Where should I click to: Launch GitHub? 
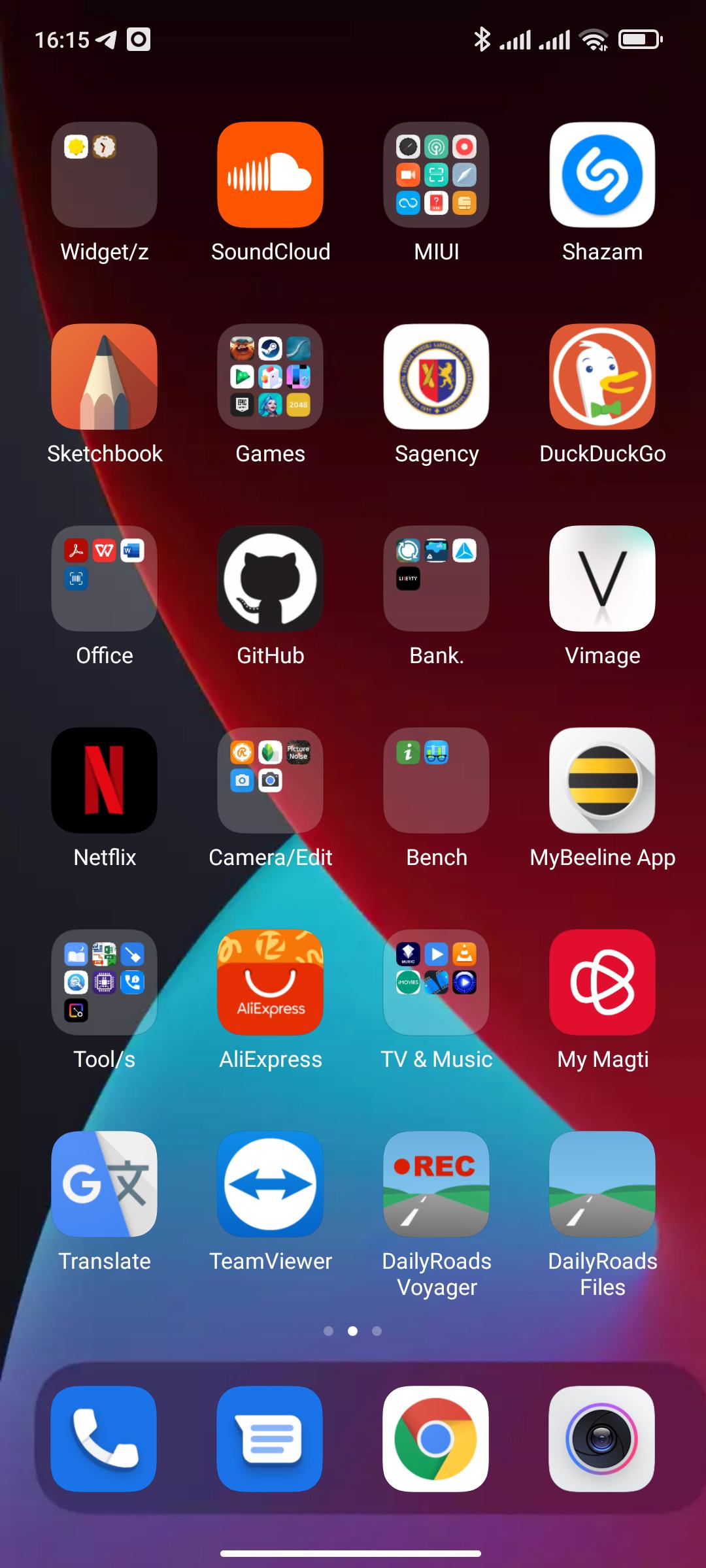(270, 578)
